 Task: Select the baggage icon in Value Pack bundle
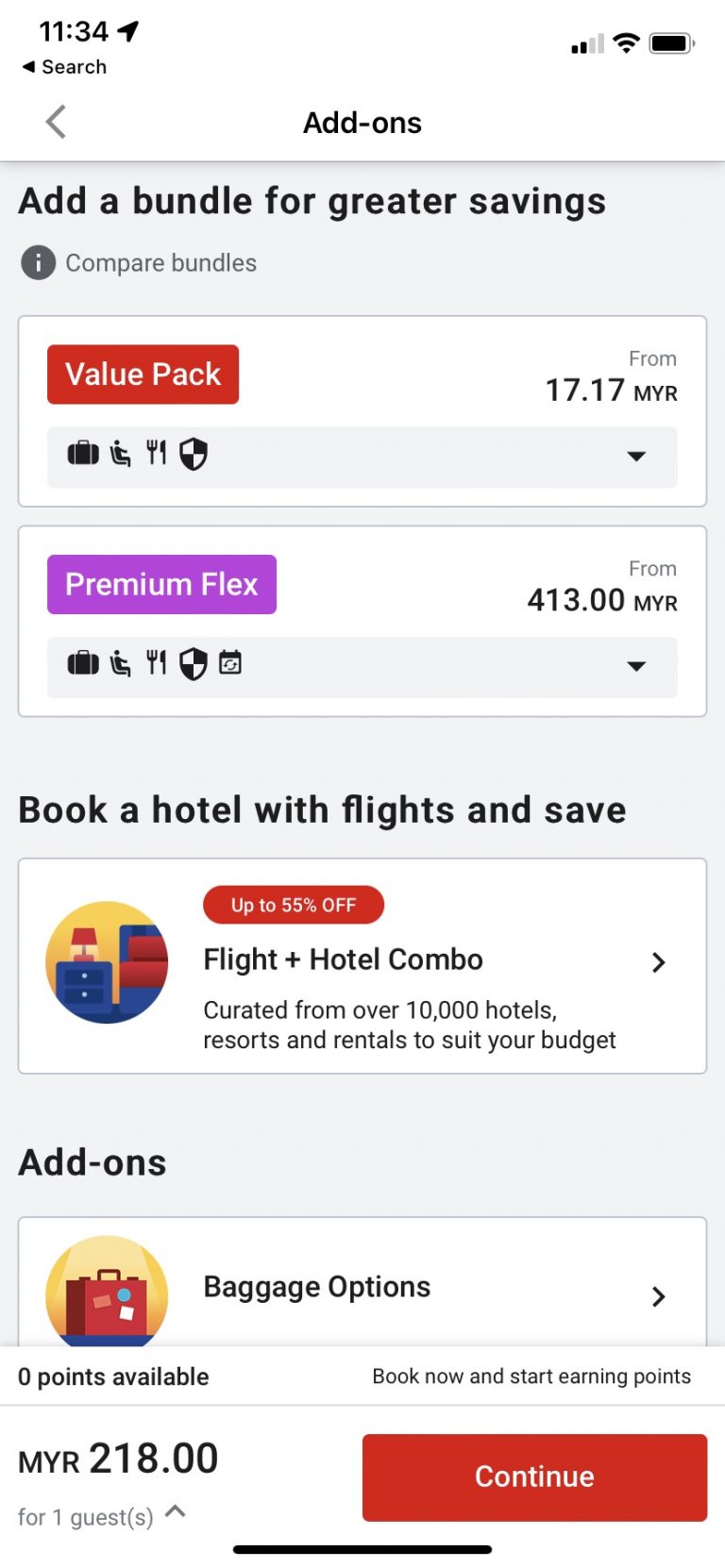point(83,454)
